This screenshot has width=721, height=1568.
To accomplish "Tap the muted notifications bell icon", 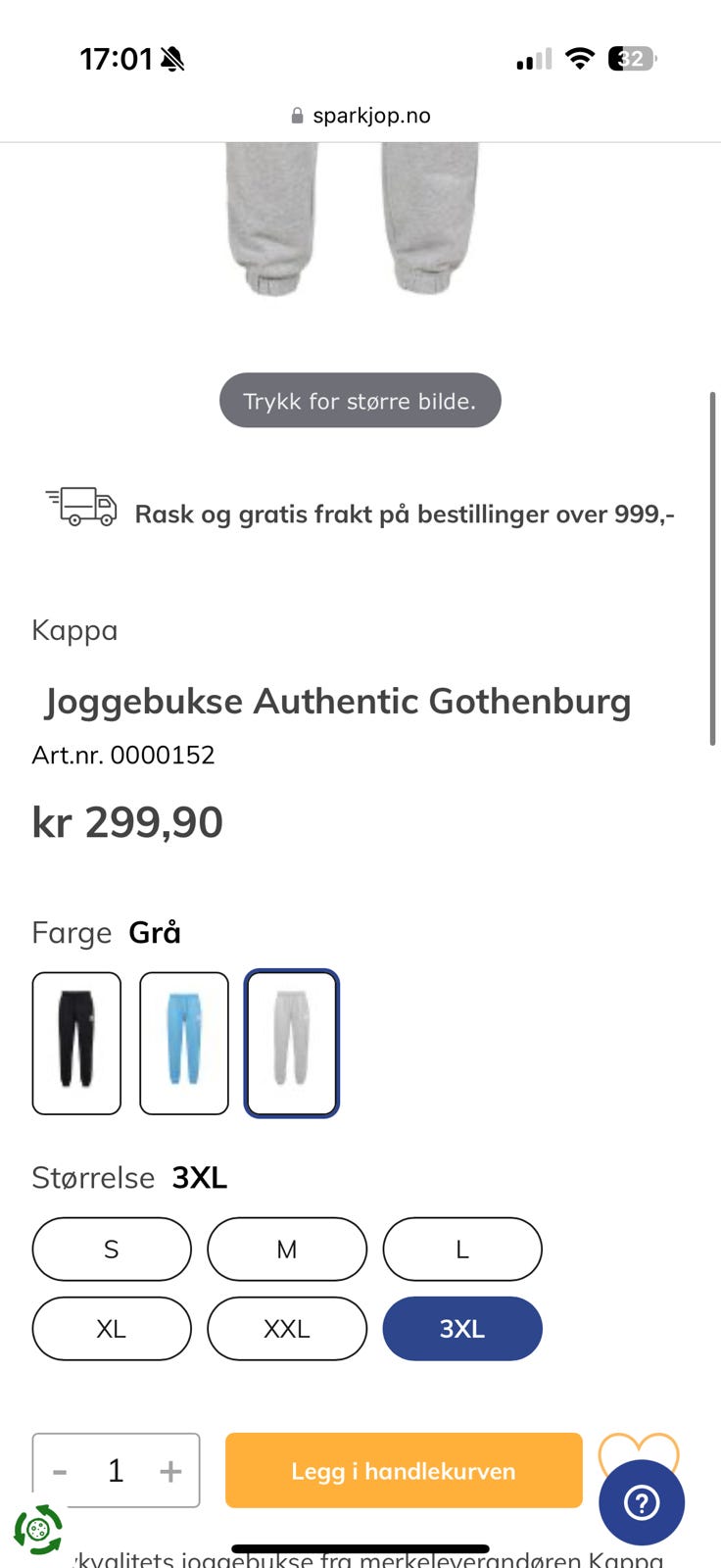I will [172, 58].
